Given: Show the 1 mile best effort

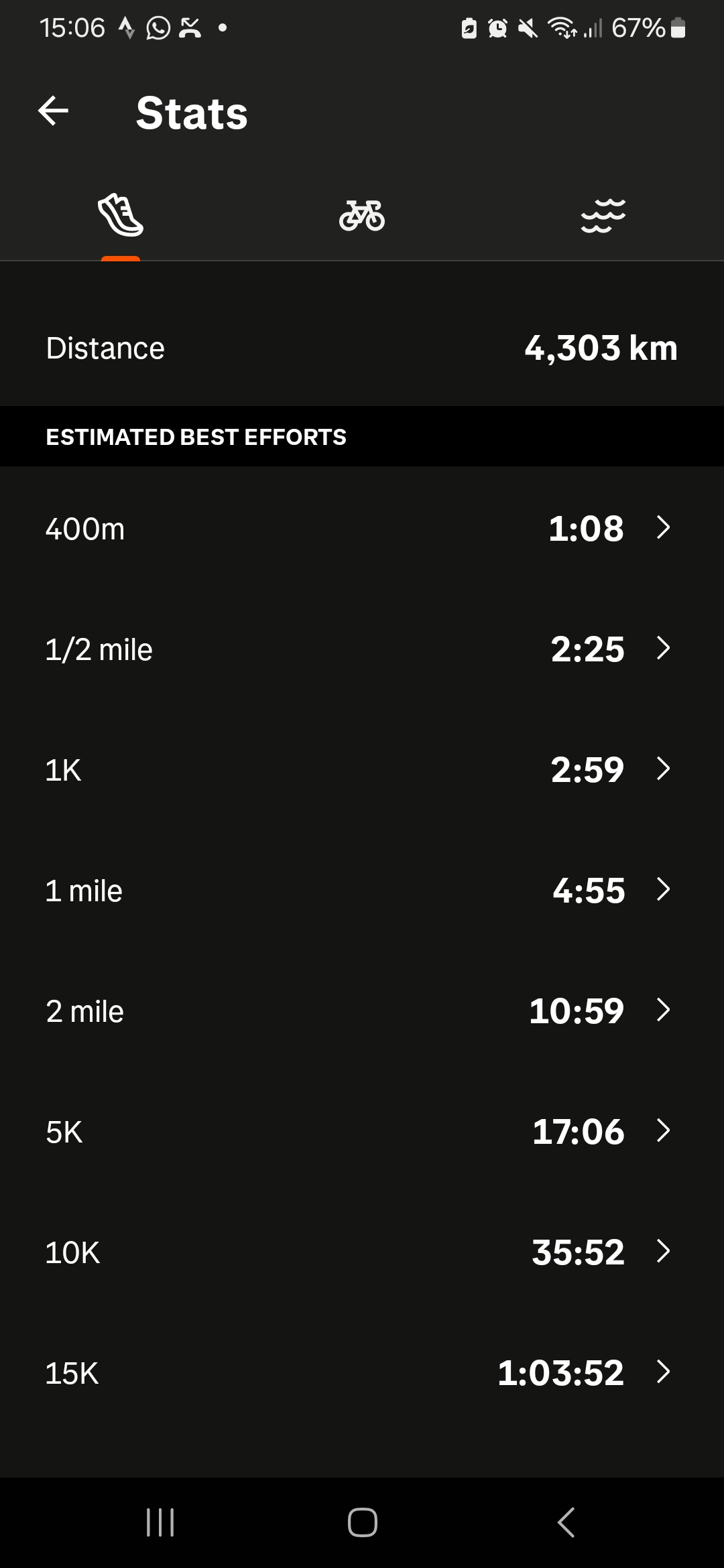Looking at the screenshot, I should pyautogui.click(x=362, y=890).
